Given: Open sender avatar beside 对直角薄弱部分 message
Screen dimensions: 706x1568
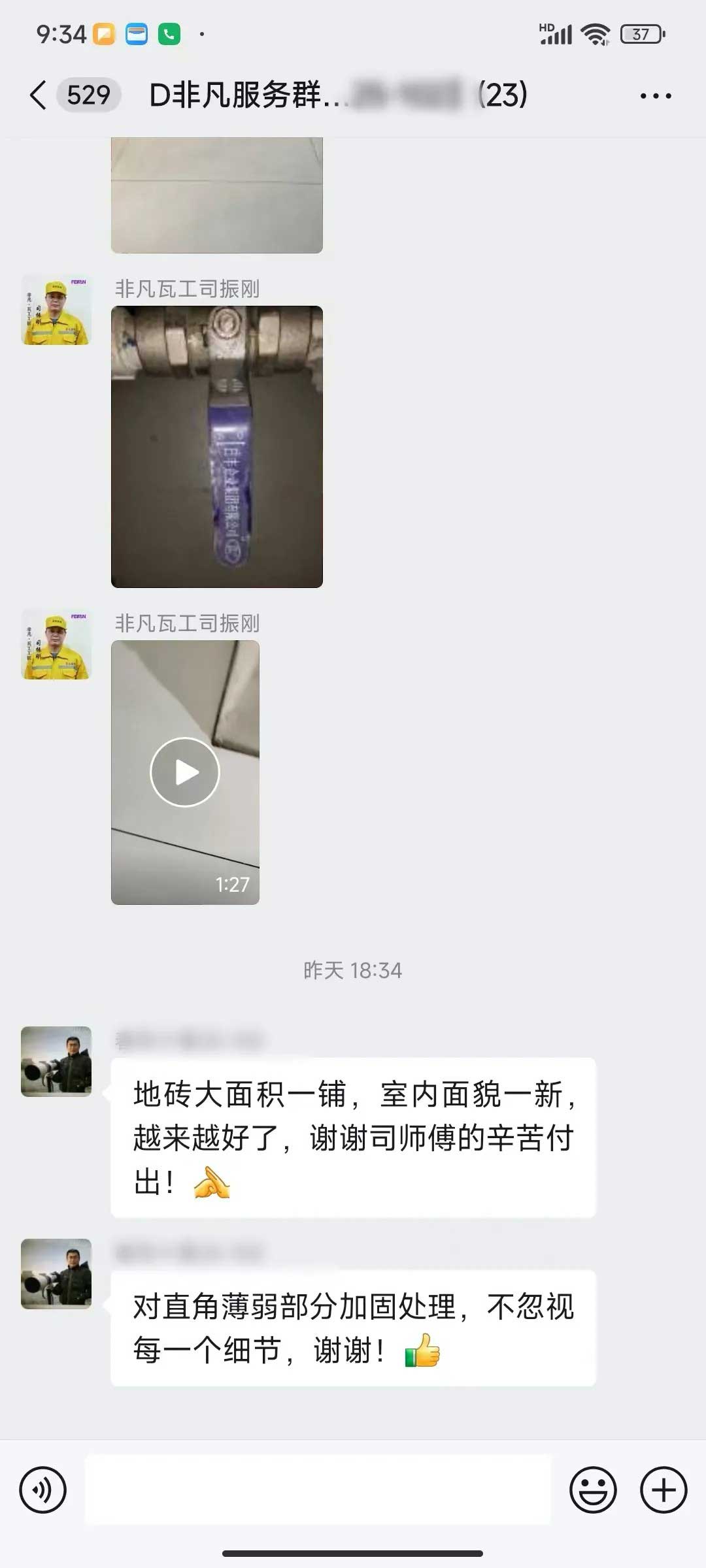Looking at the screenshot, I should [x=56, y=1273].
